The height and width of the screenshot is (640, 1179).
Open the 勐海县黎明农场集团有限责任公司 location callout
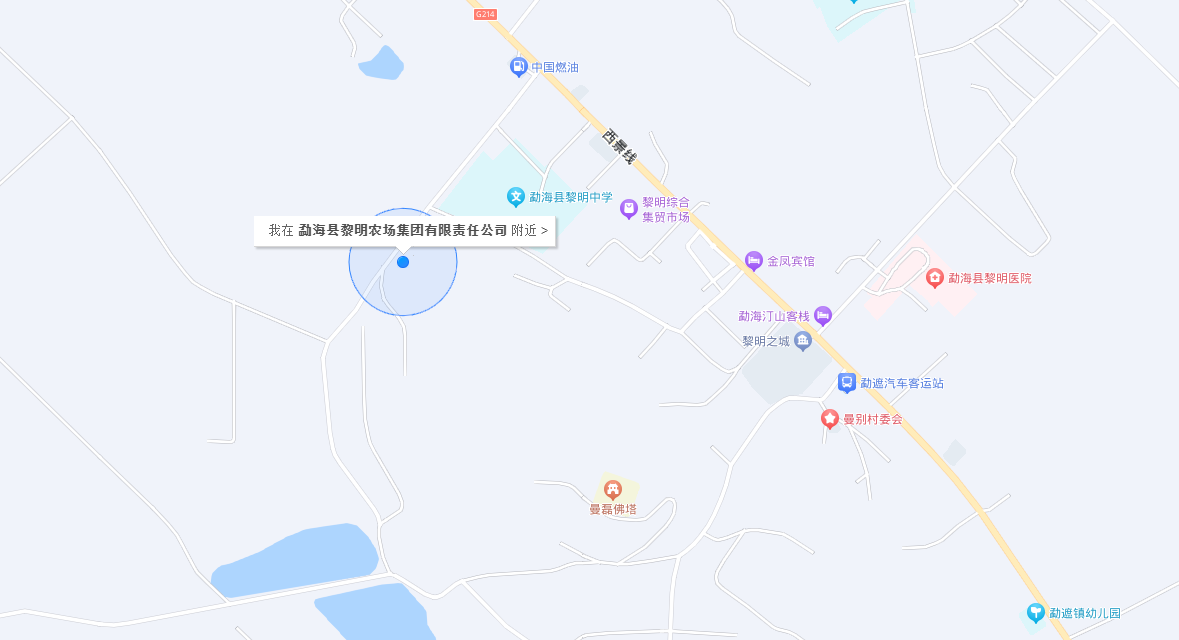pyautogui.click(x=405, y=231)
